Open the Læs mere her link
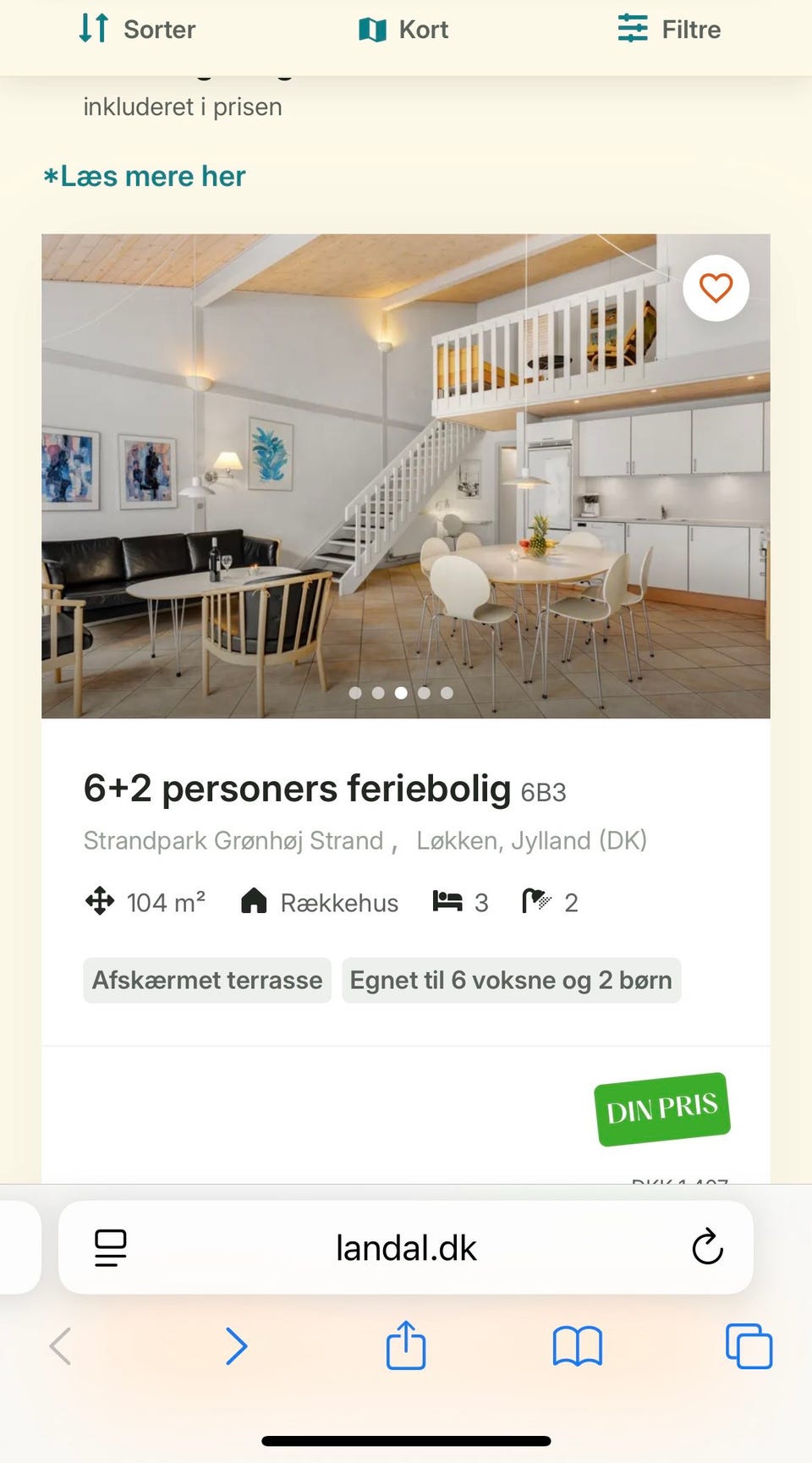The image size is (812, 1463). [x=145, y=176]
